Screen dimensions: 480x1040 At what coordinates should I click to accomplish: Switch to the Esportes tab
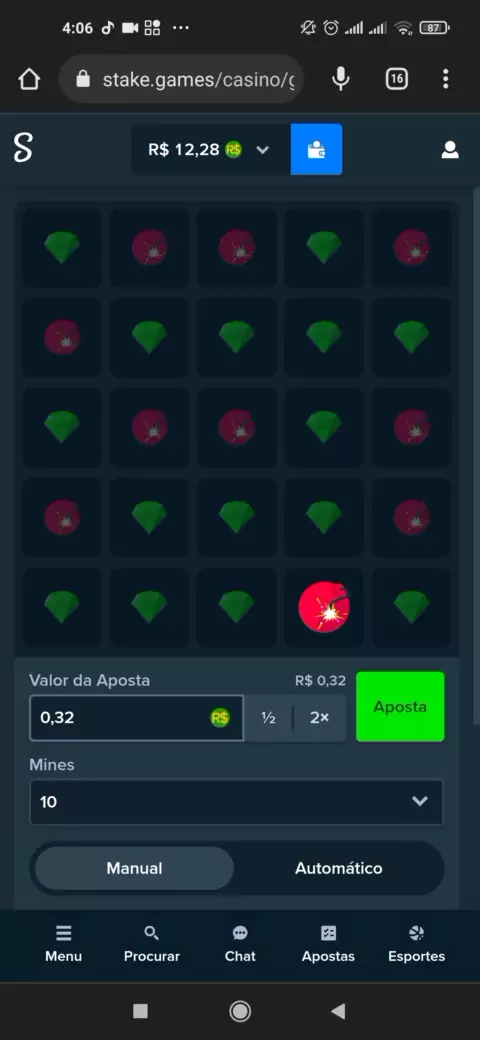click(x=416, y=944)
